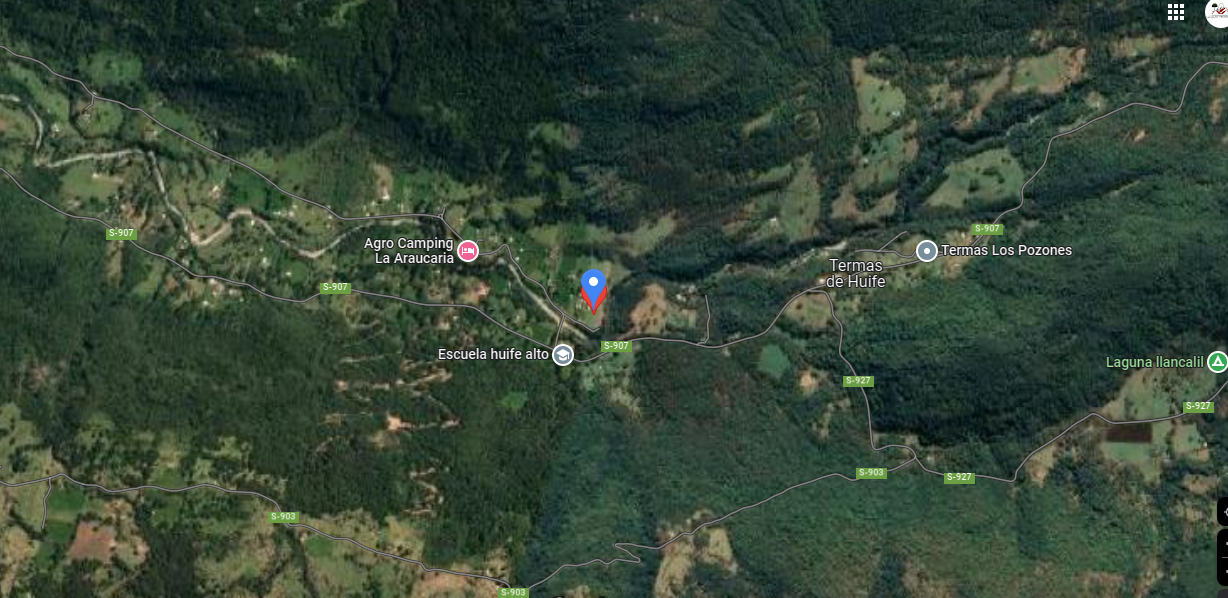
Task: Open the Escuela huife alto place marker
Action: (x=563, y=355)
